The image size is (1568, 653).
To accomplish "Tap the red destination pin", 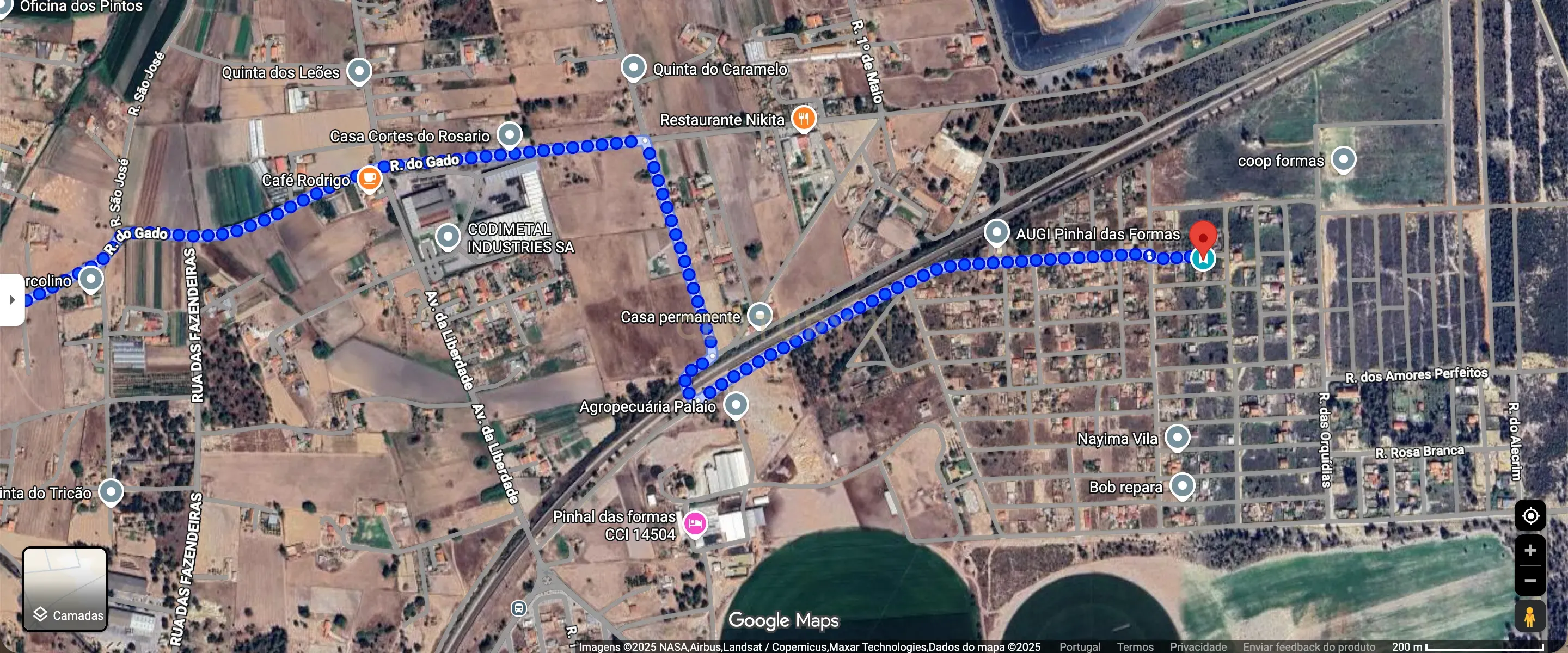I will [1203, 237].
